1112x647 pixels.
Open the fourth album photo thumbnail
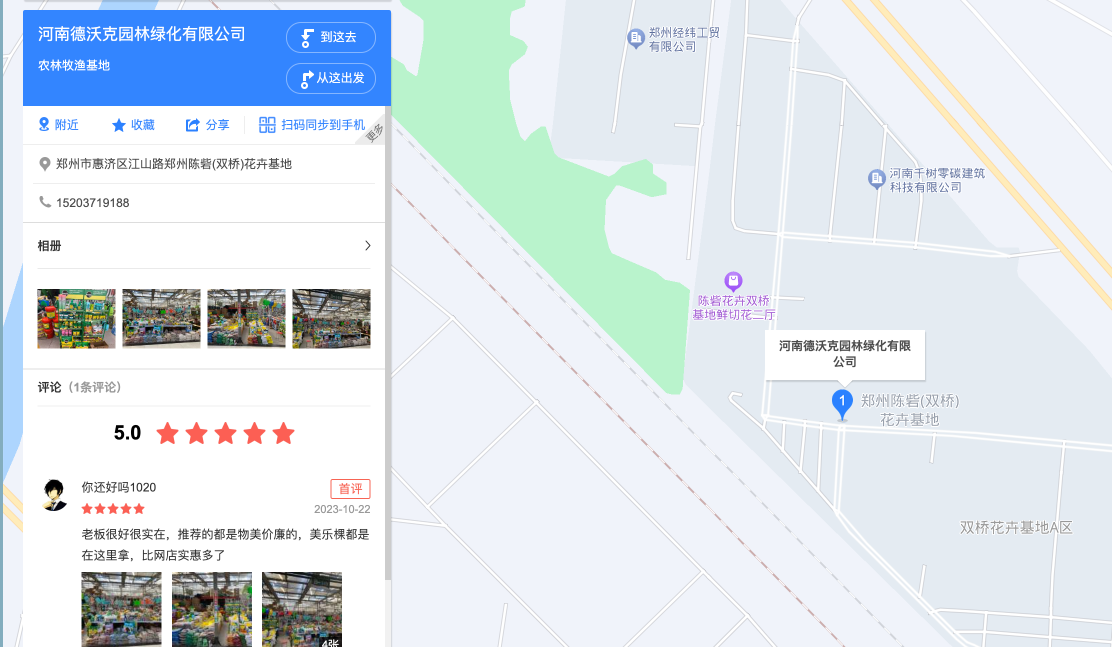[x=331, y=318]
